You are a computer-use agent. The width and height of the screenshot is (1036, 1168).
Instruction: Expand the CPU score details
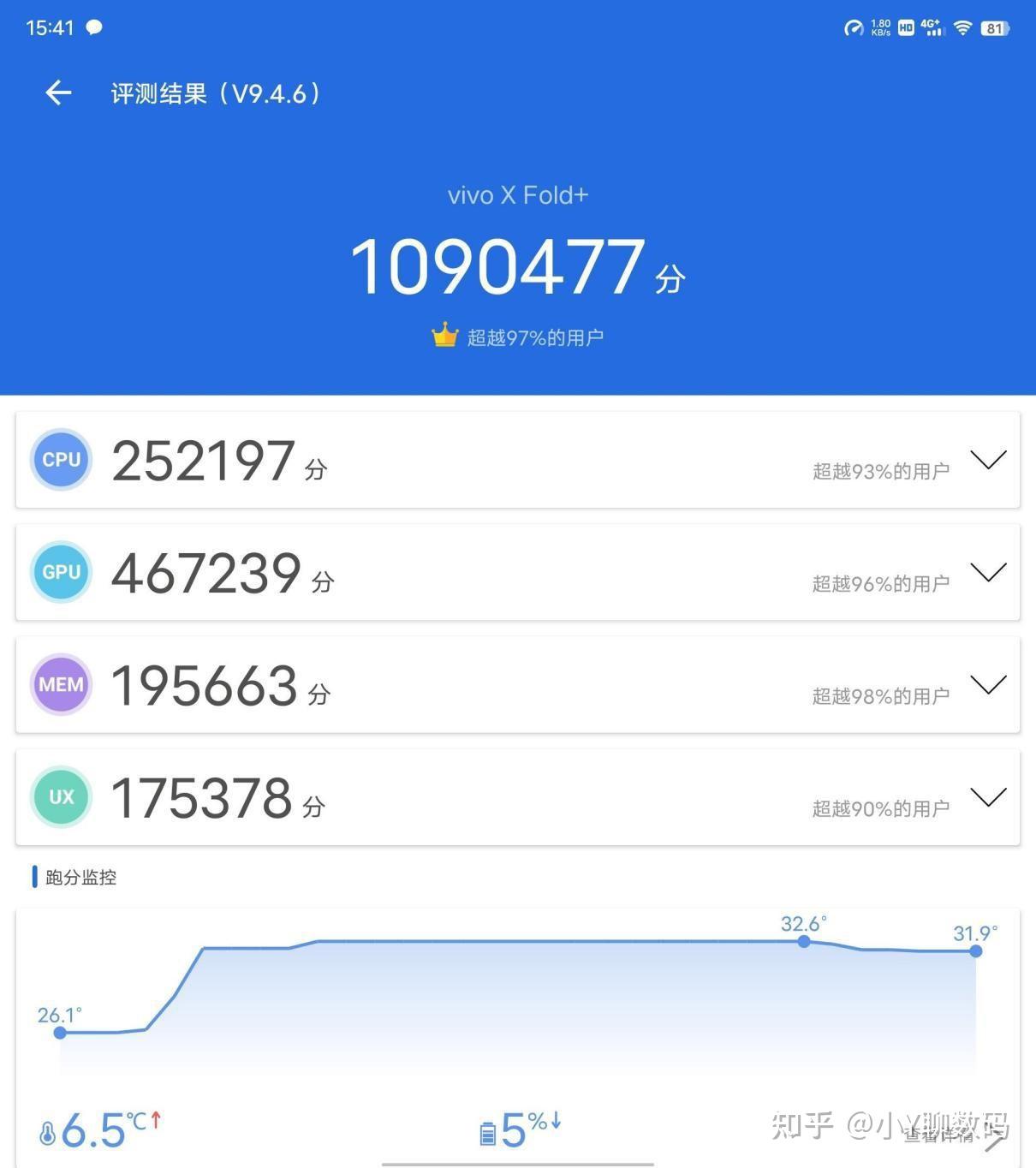(988, 461)
